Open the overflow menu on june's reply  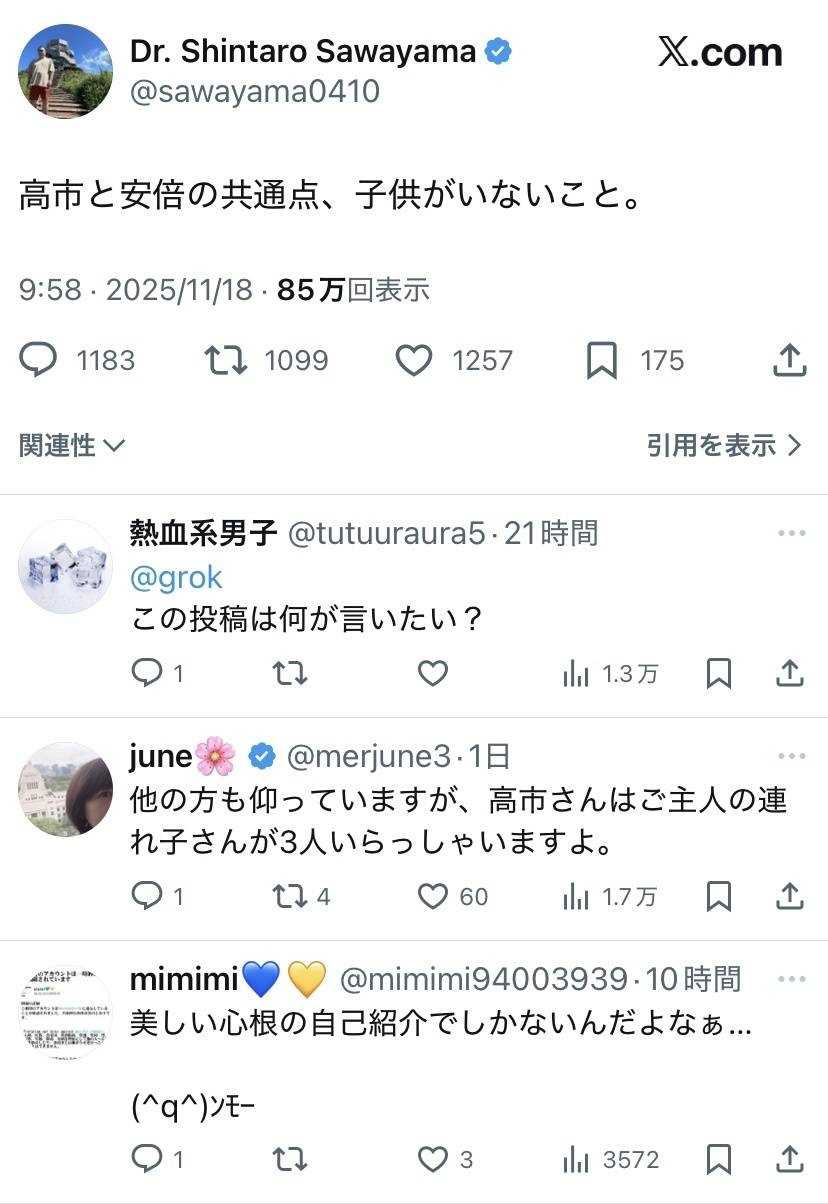coord(791,757)
